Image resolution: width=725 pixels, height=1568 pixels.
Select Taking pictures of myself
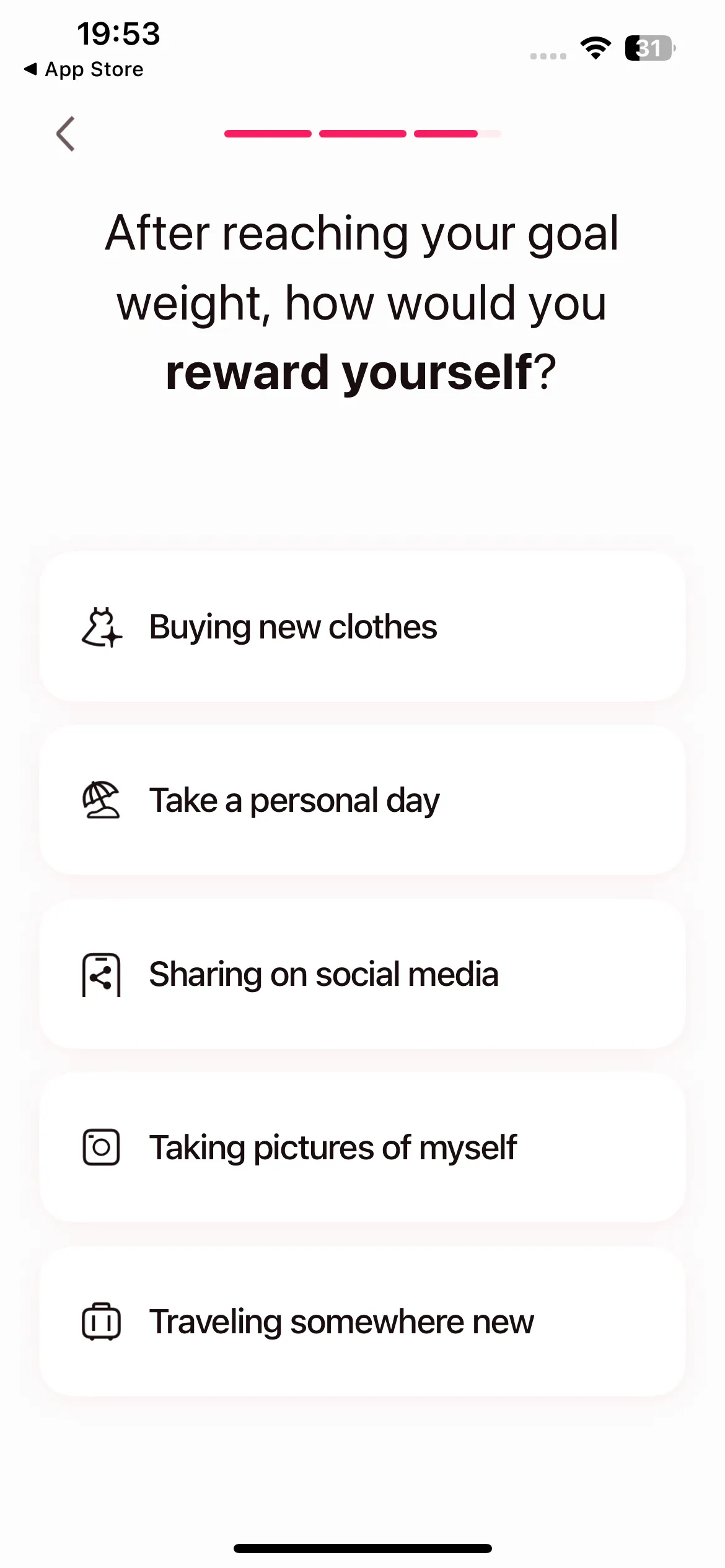click(x=362, y=1148)
